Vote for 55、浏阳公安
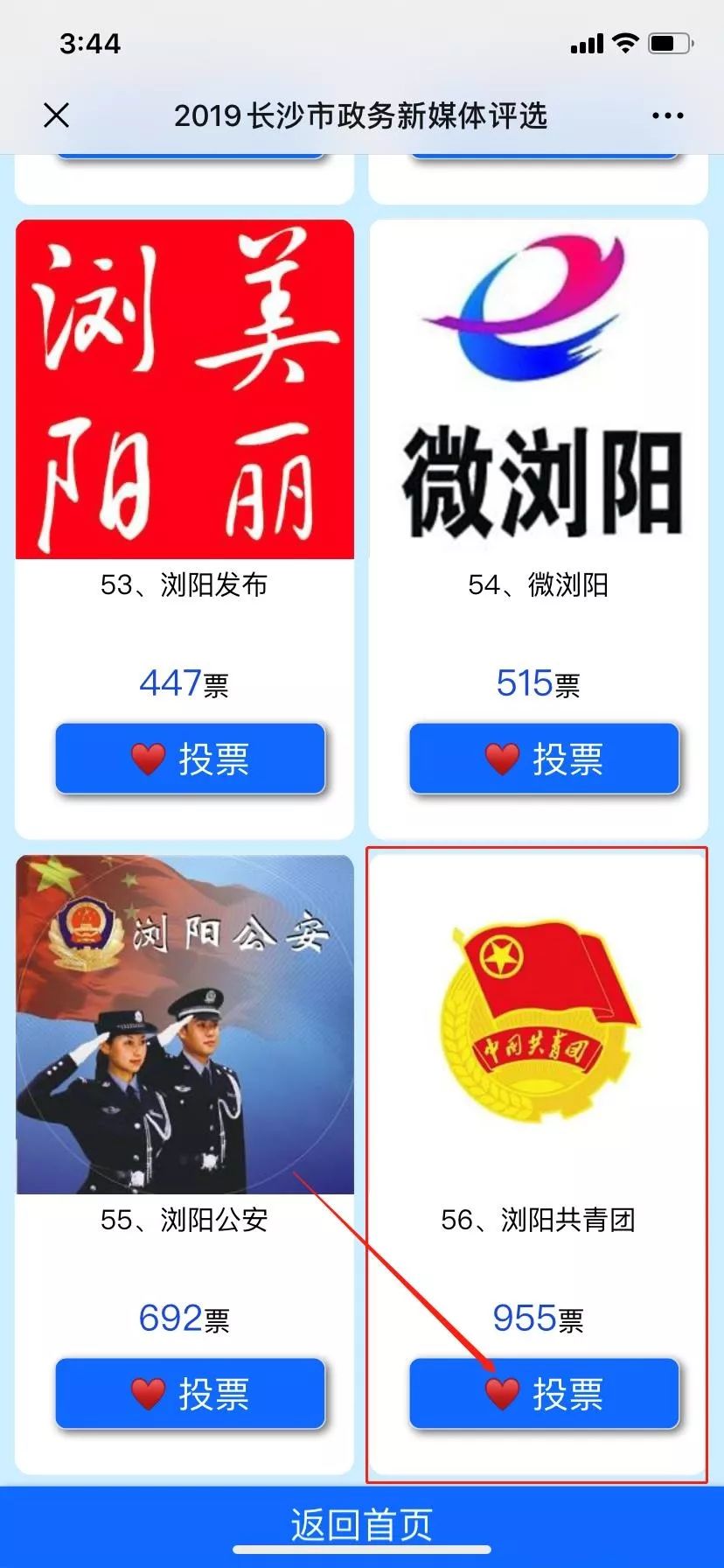The width and height of the screenshot is (724, 1568). tap(190, 1393)
